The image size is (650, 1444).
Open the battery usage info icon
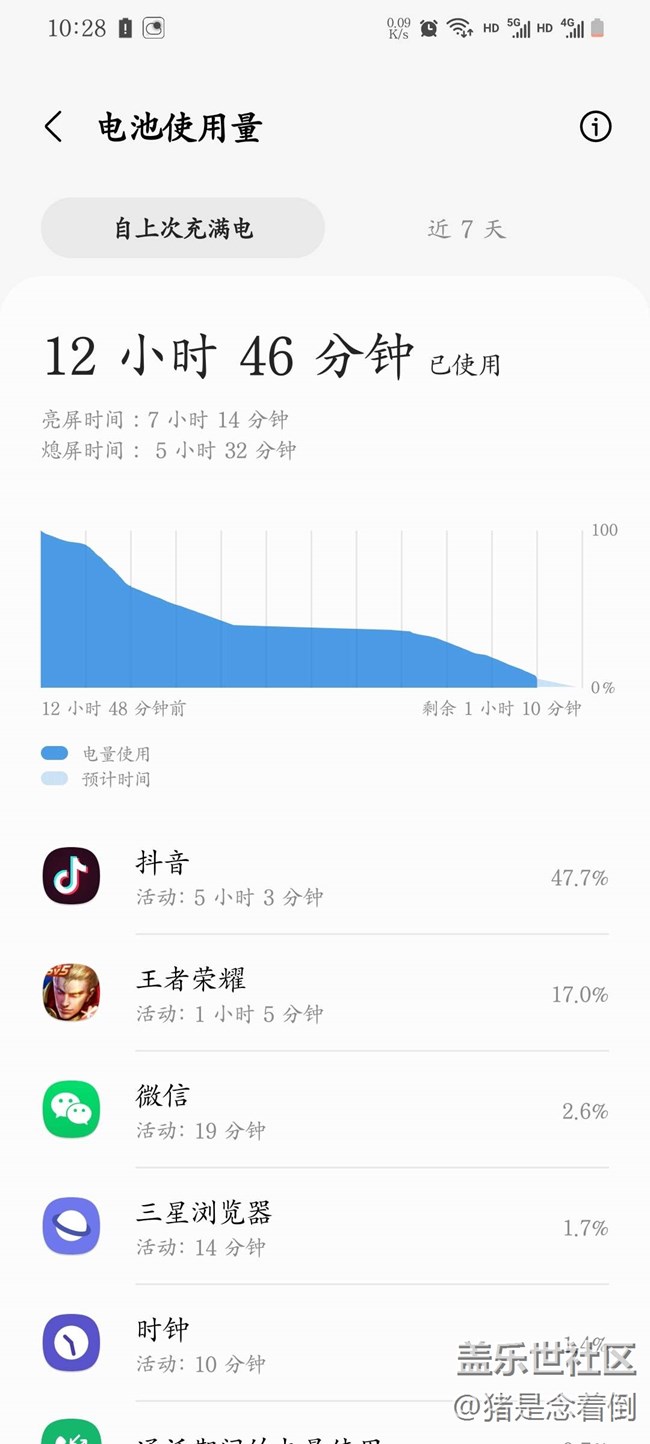pos(595,127)
